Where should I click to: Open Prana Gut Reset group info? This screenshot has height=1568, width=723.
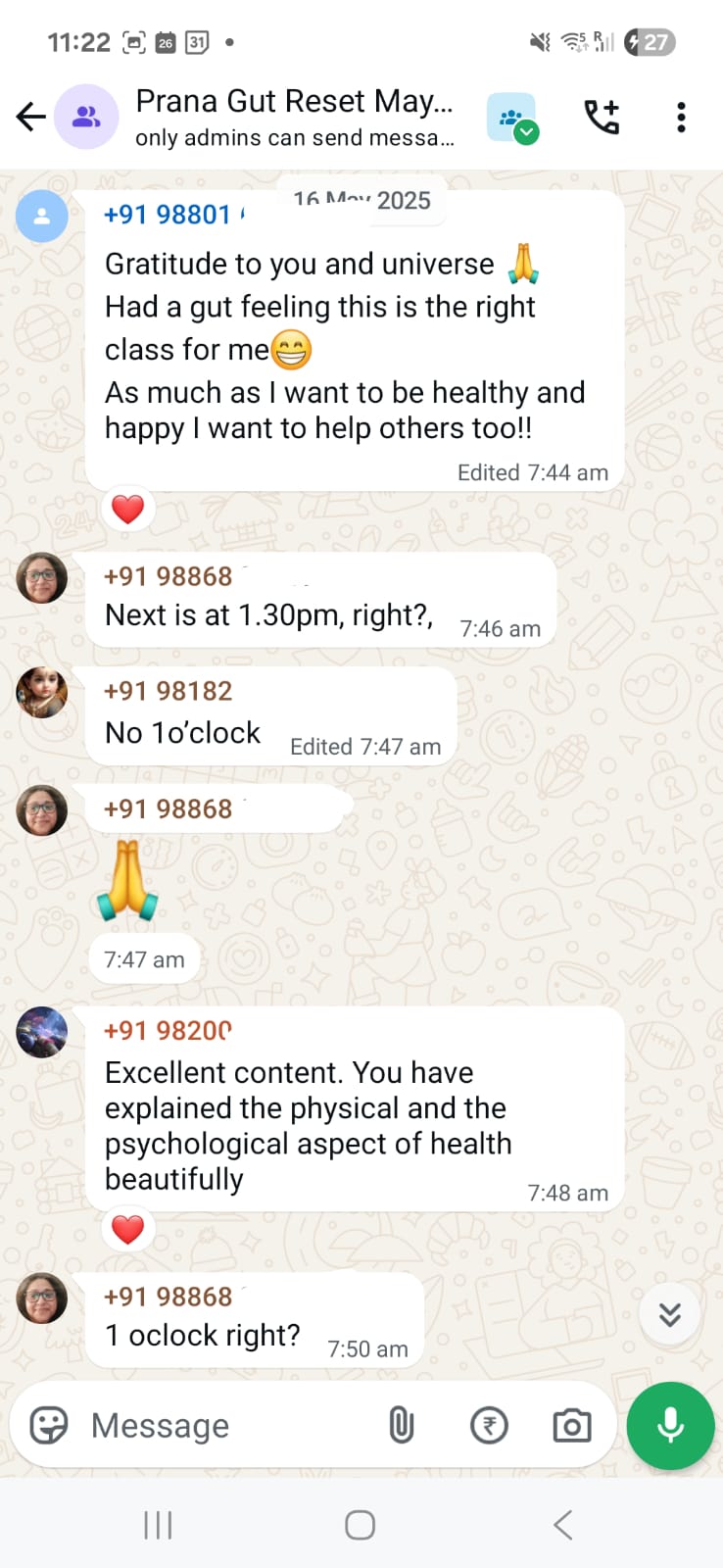tap(294, 117)
